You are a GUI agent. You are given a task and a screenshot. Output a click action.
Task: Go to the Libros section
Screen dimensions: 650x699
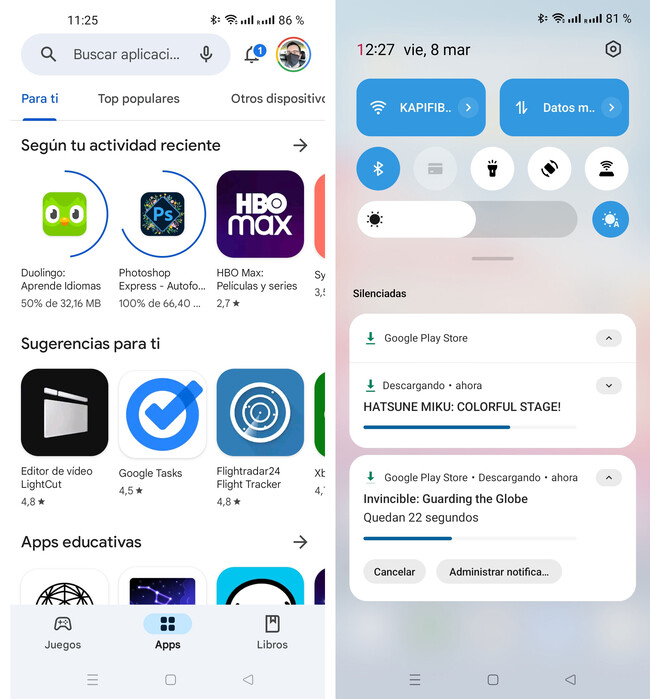[x=272, y=633]
